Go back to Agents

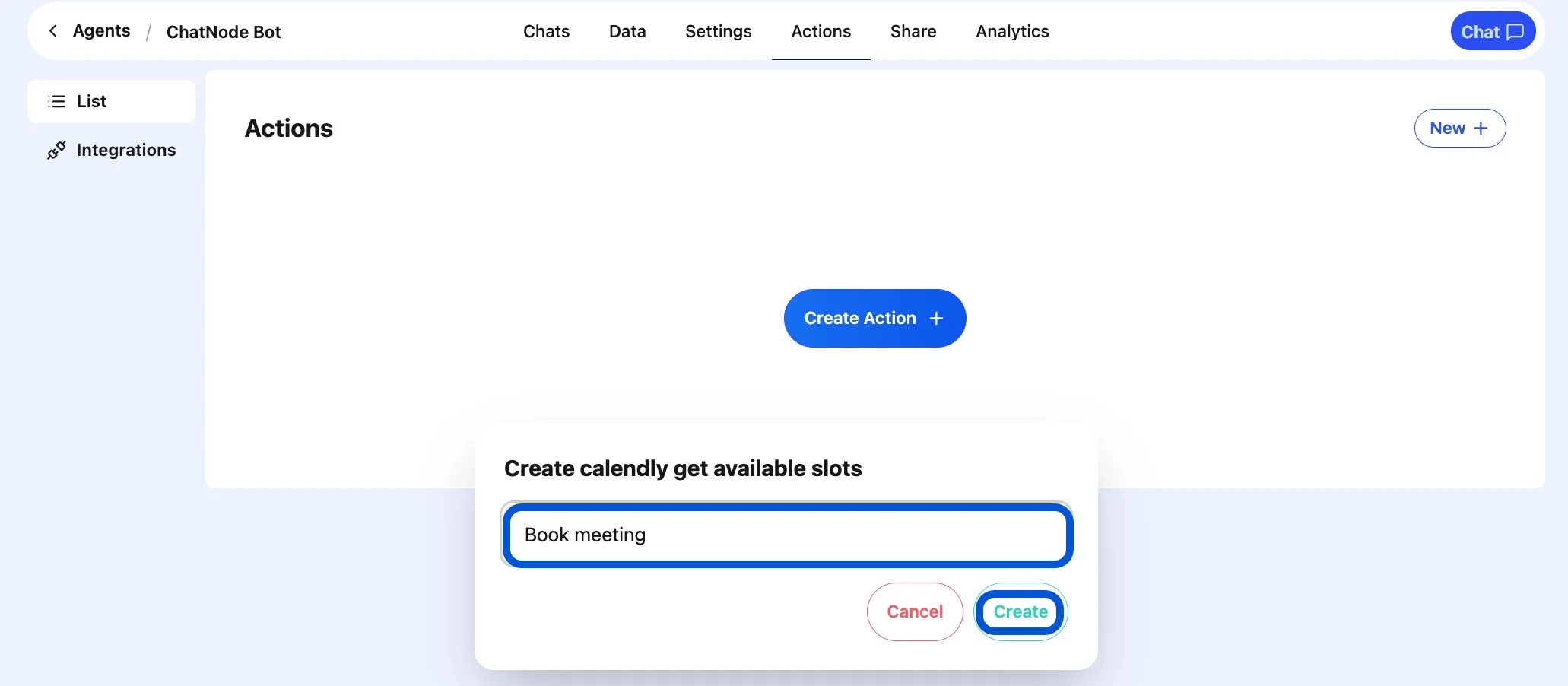(x=90, y=31)
